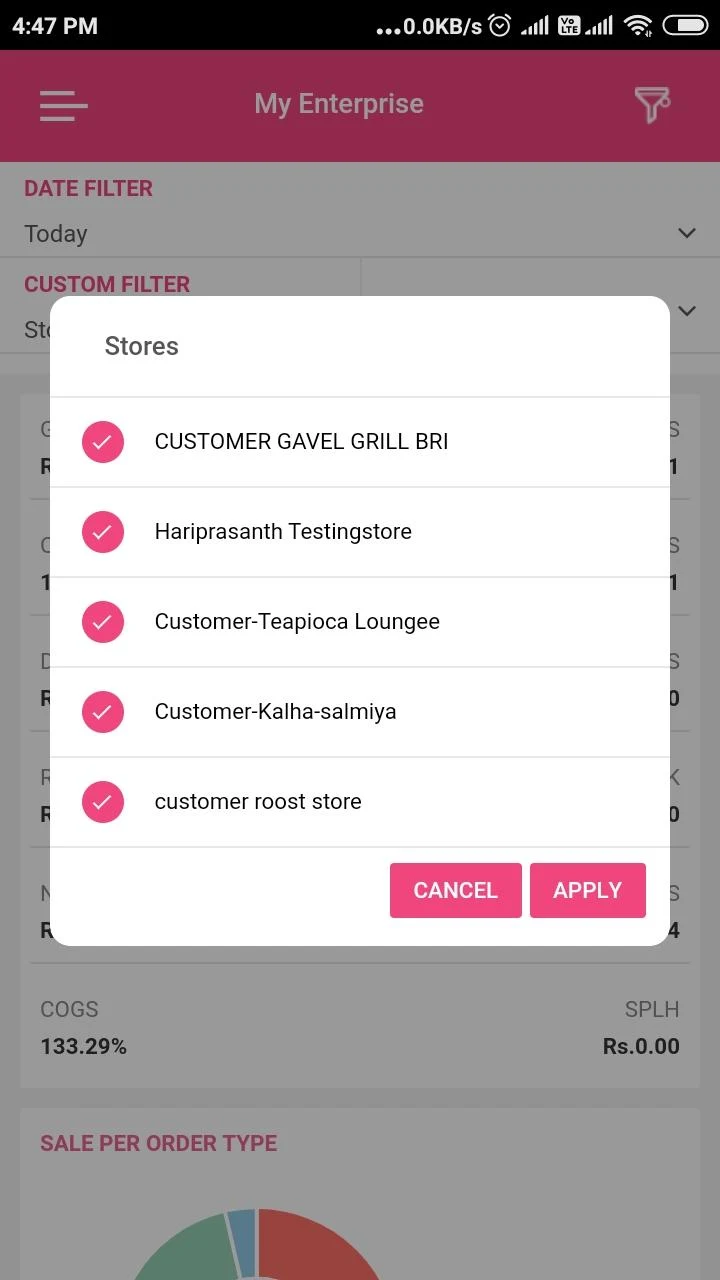720x1280 pixels.
Task: Apply the selected stores filter
Action: click(588, 890)
